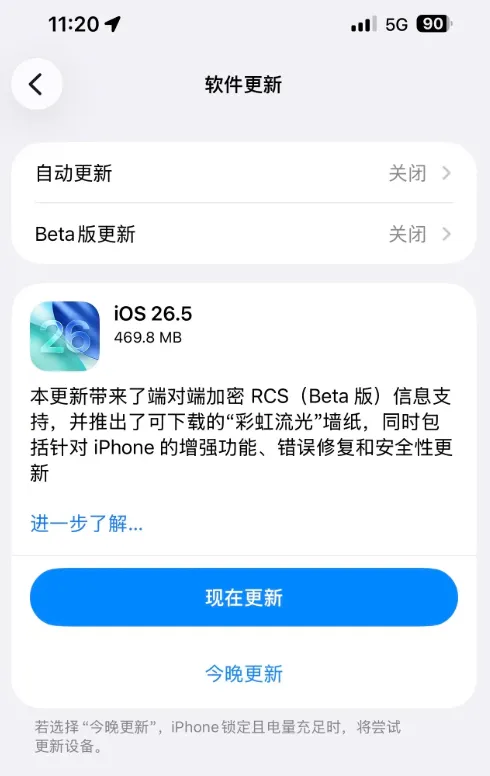The image size is (490, 776).
Task: Go back from Software Update page
Action: [37, 84]
